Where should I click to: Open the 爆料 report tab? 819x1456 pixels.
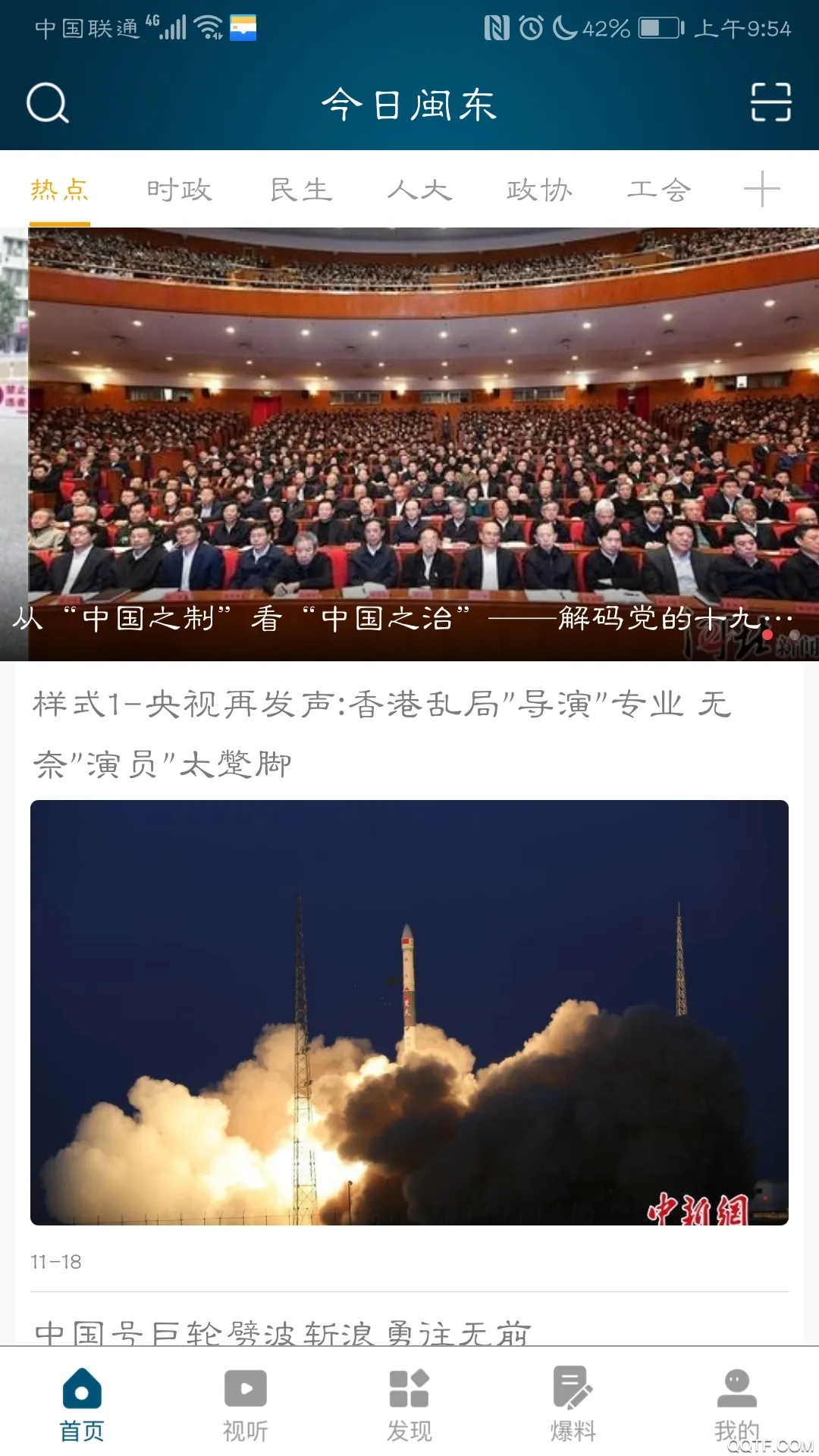(573, 1404)
